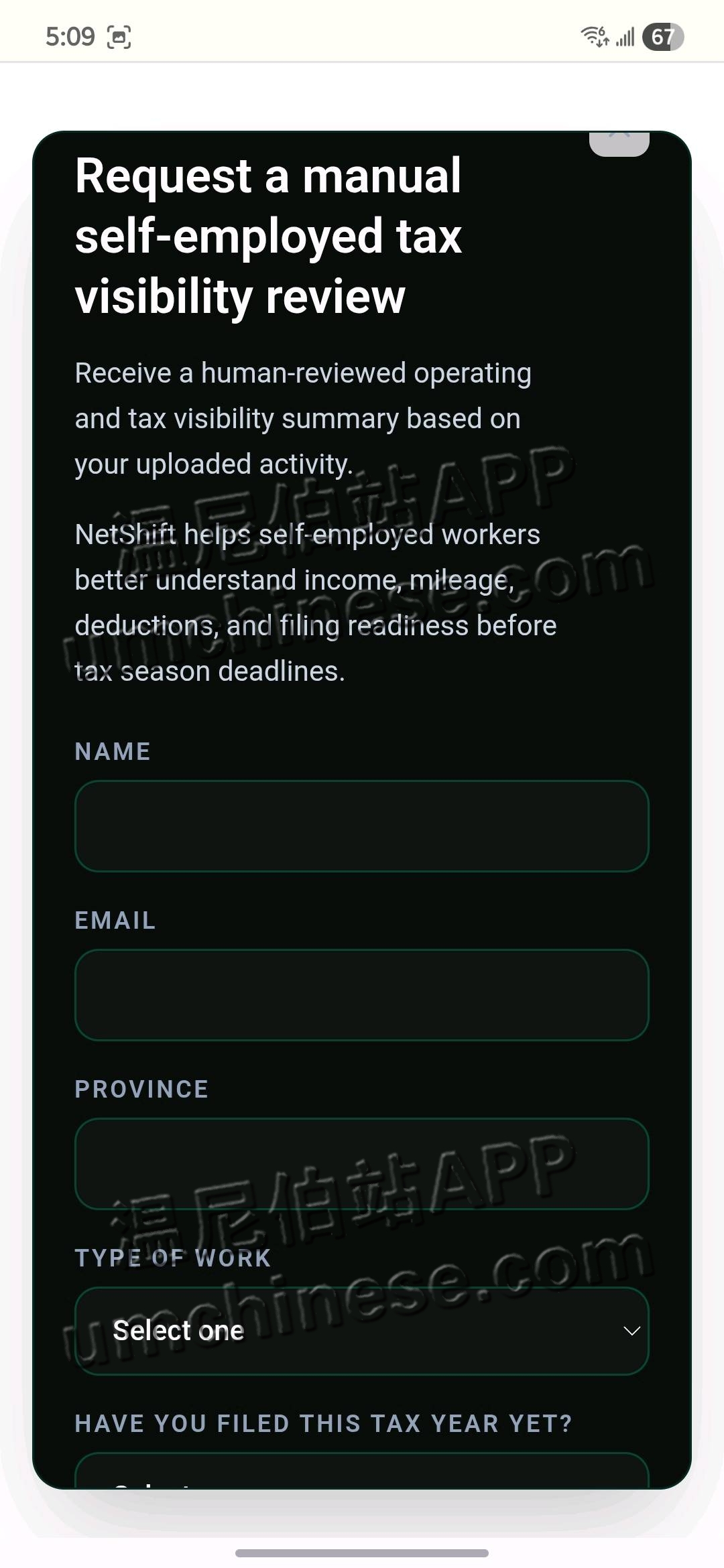Open the tax year filed dropdown
Screen dimensions: 724x1568
362,1470
